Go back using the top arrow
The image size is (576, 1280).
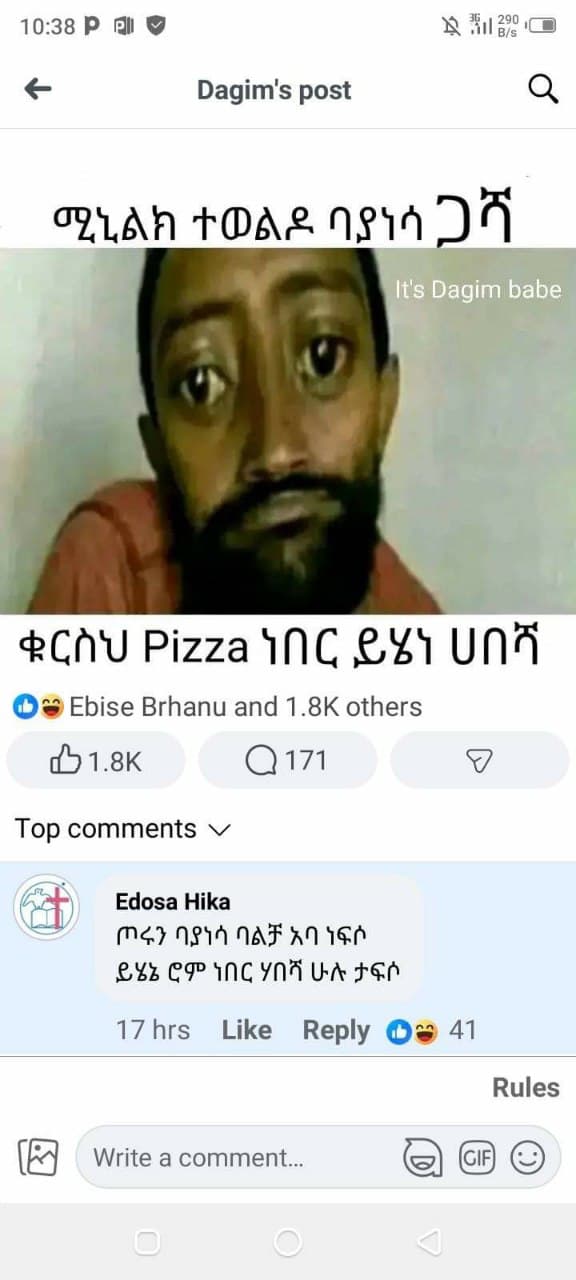(x=37, y=89)
